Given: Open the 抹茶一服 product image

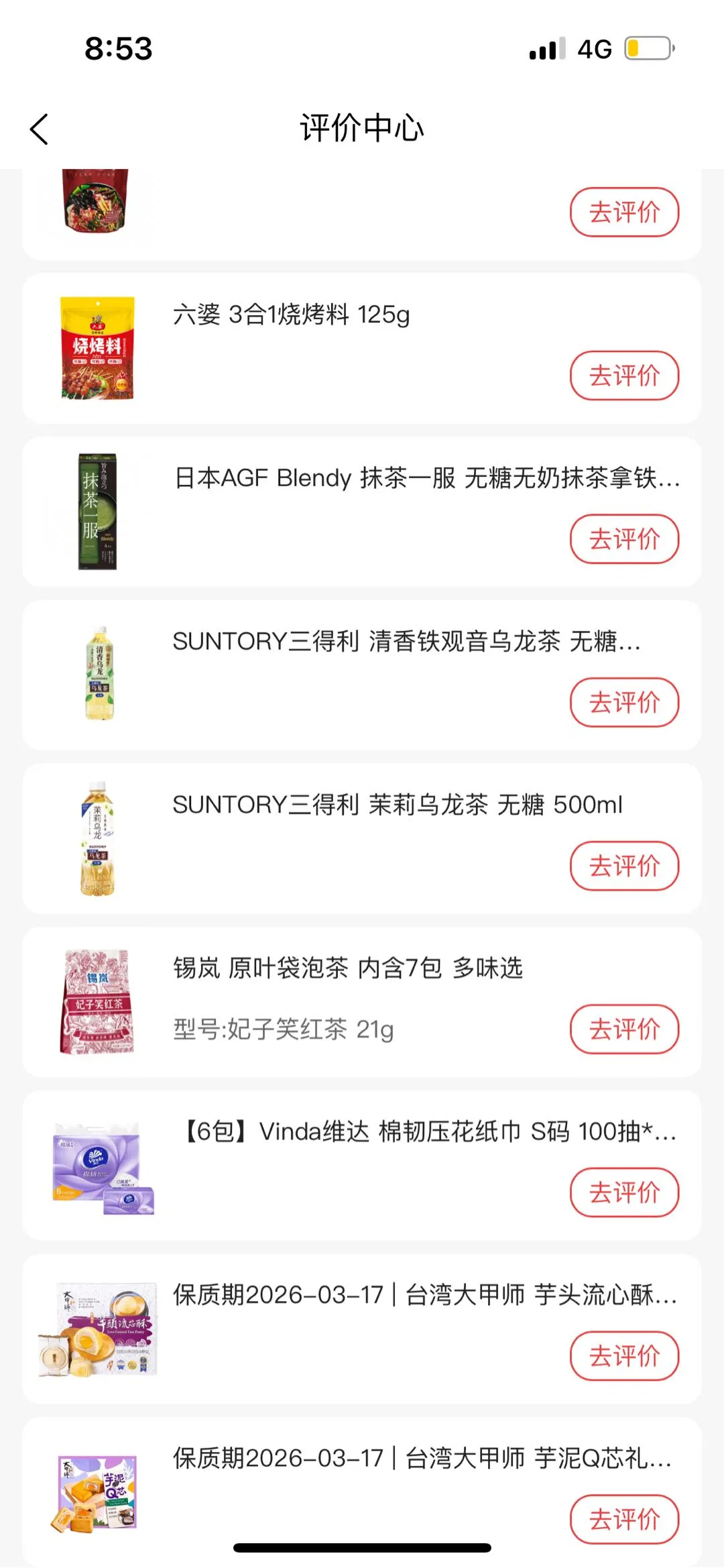Looking at the screenshot, I should coord(98,512).
